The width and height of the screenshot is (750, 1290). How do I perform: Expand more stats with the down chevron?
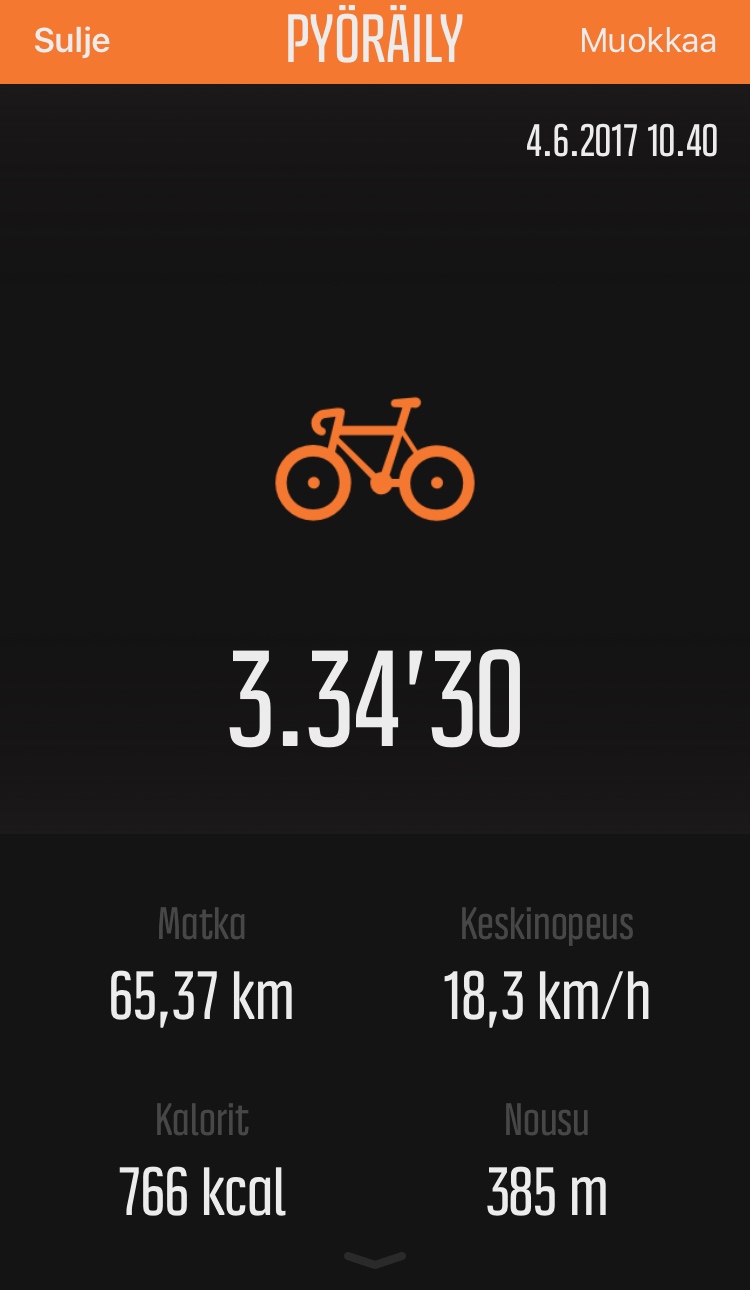point(375,1259)
